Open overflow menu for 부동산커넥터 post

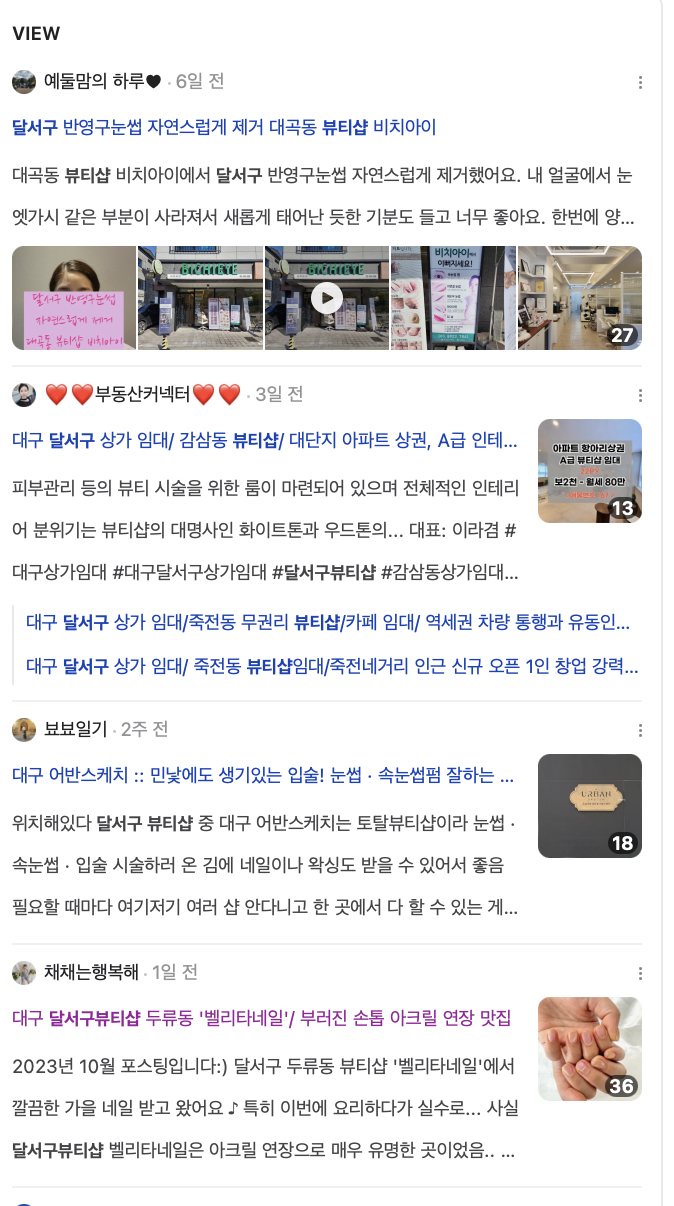pyautogui.click(x=641, y=396)
